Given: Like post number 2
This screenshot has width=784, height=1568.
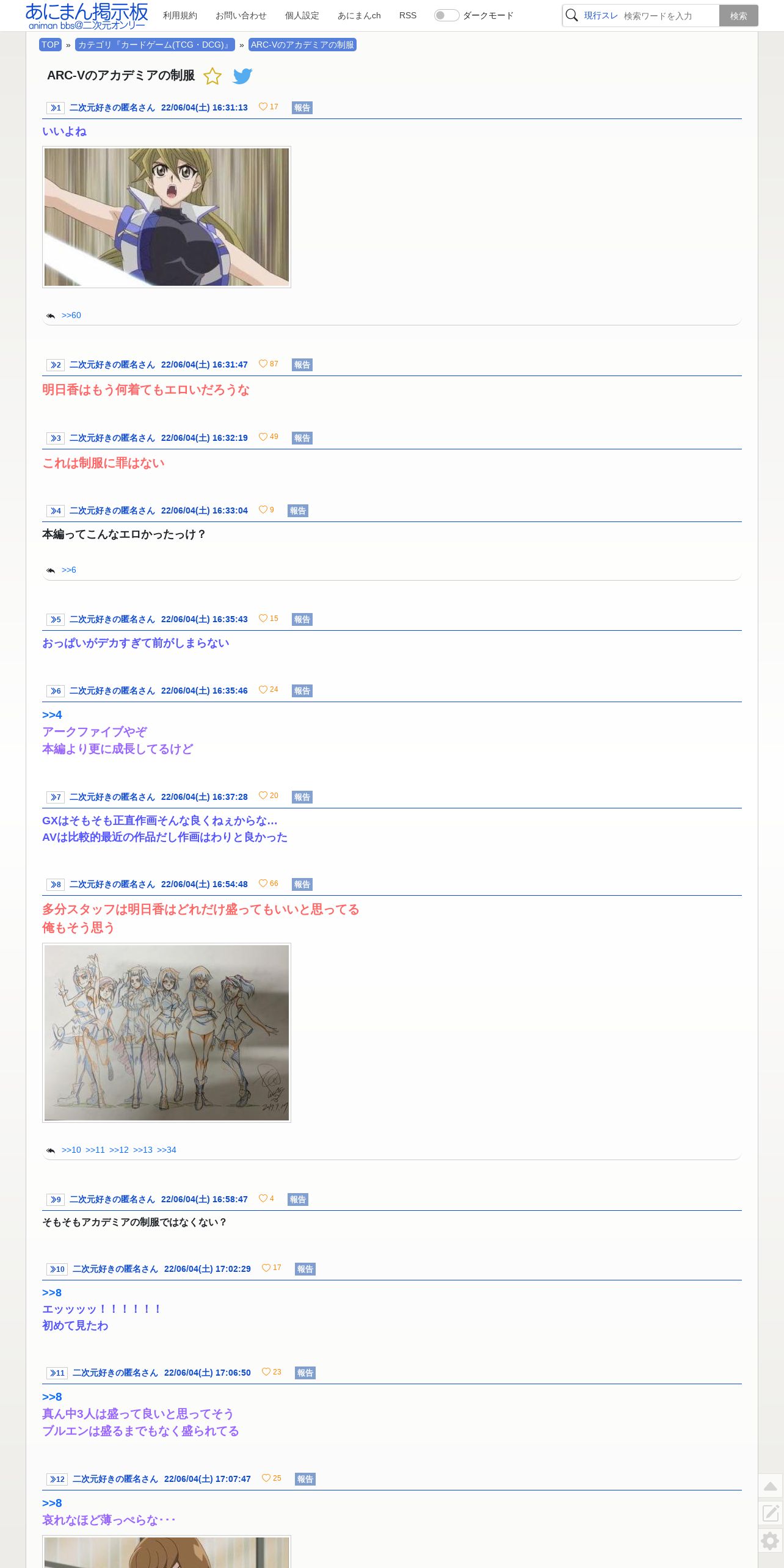Looking at the screenshot, I should click(263, 364).
